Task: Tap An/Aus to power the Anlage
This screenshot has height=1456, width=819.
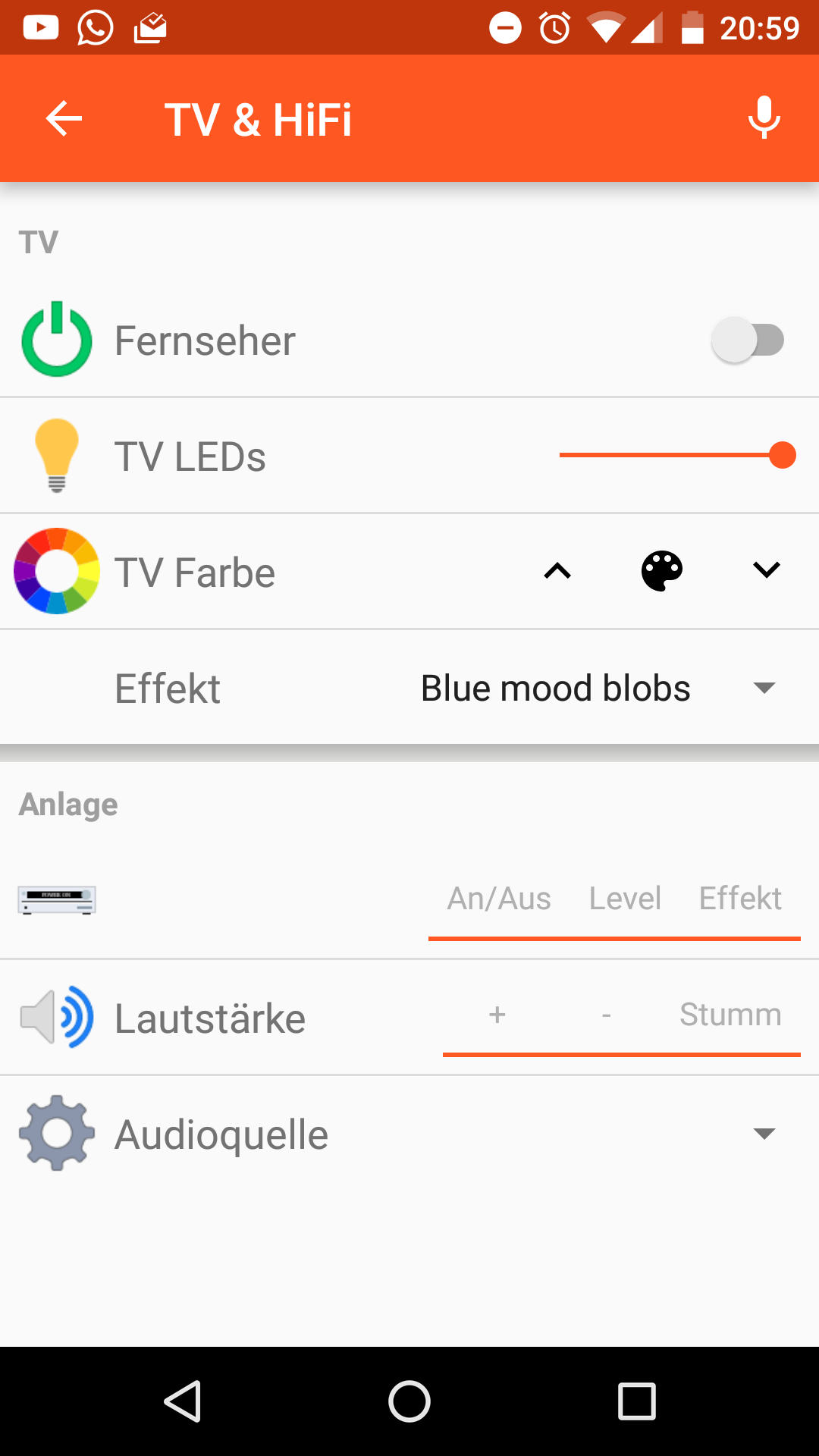Action: click(x=499, y=898)
